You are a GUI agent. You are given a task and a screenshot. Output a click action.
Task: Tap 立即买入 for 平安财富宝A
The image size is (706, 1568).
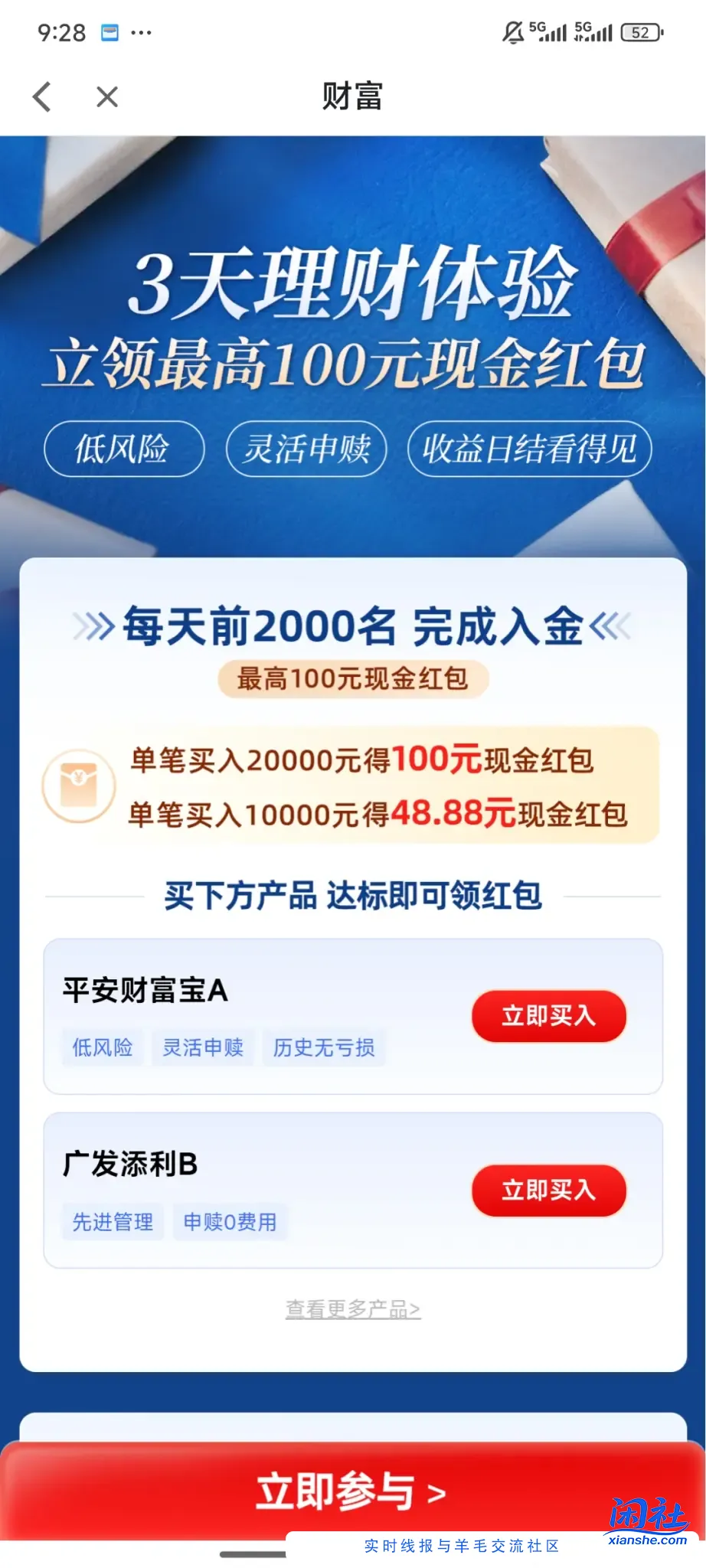click(x=548, y=1015)
